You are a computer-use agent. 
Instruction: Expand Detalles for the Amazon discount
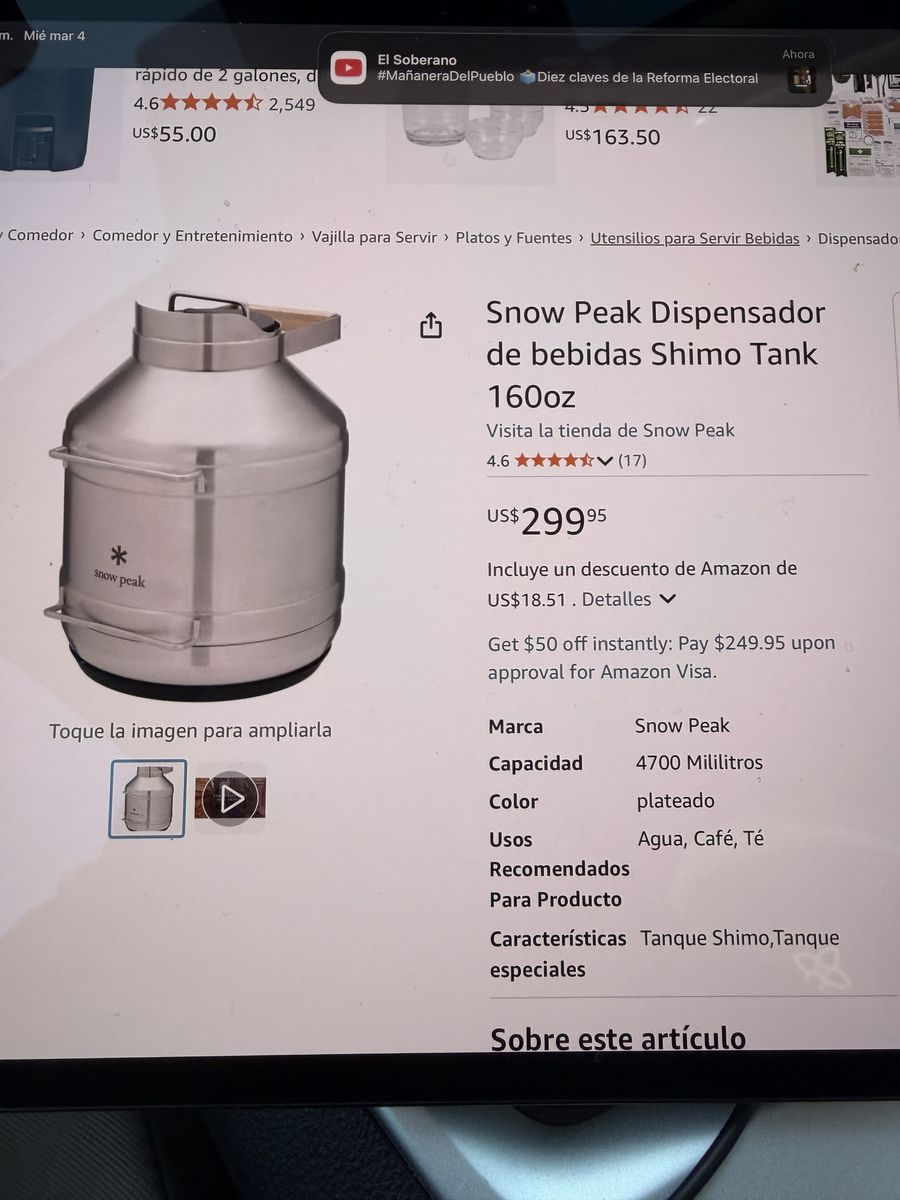629,600
